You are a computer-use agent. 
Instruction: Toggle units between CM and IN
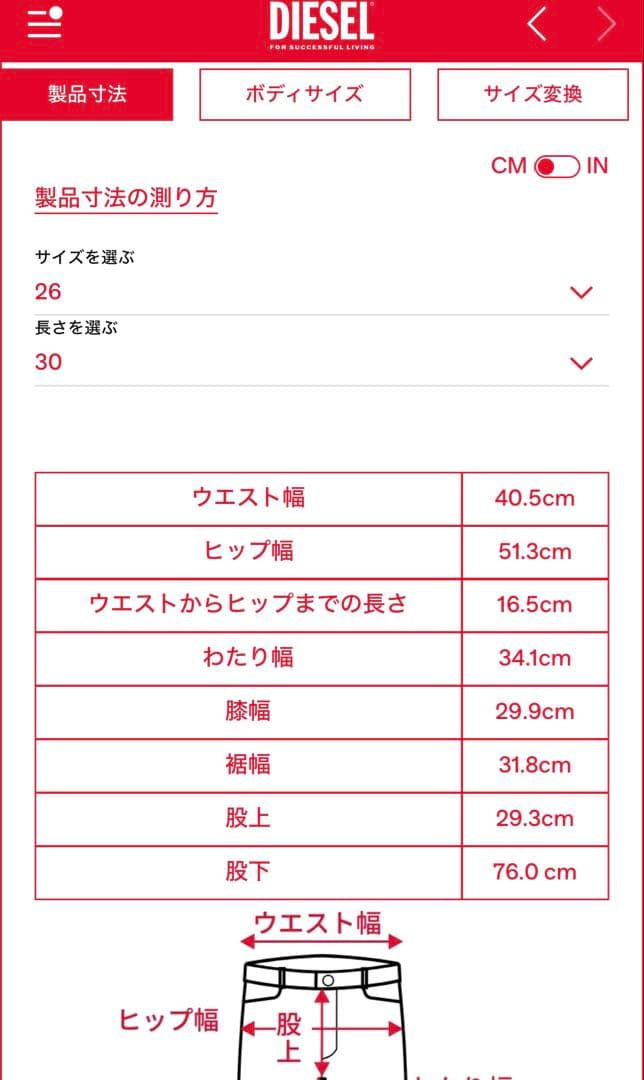point(556,166)
